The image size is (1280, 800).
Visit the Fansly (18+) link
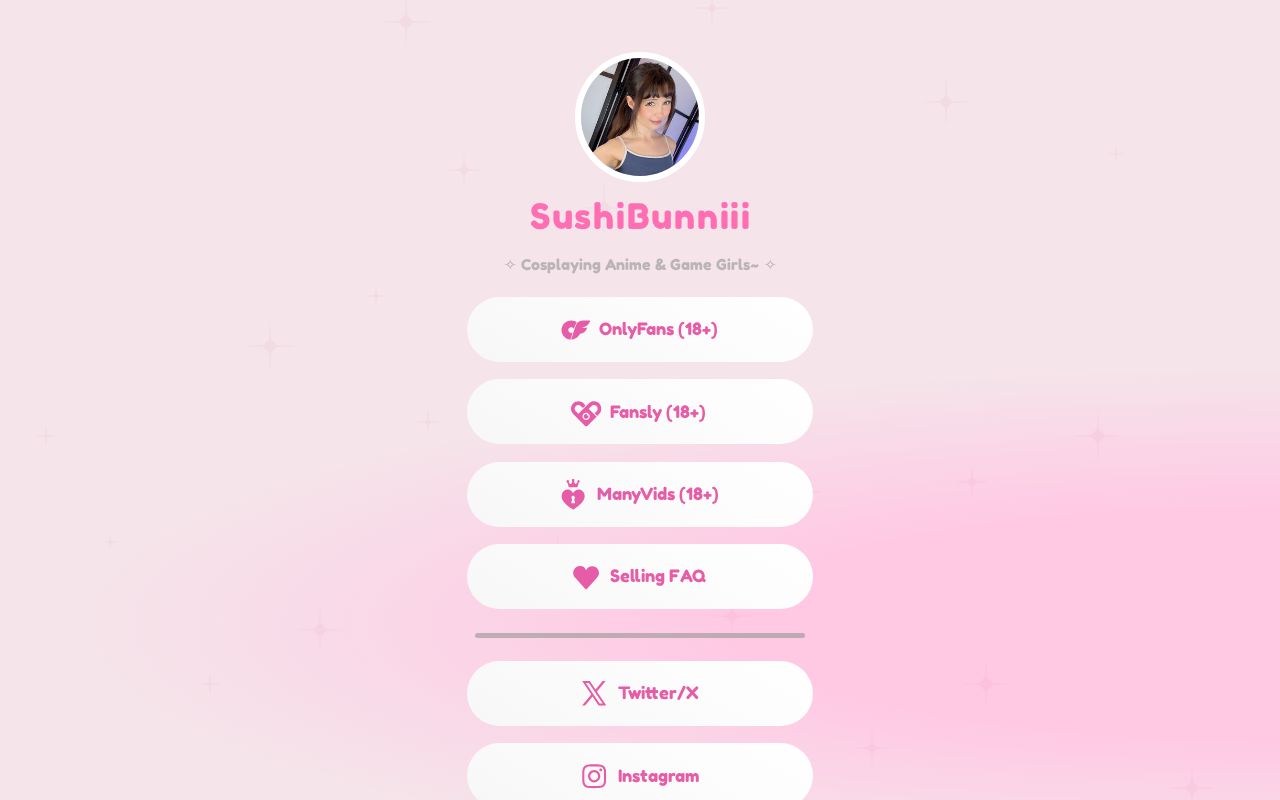pyautogui.click(x=640, y=412)
